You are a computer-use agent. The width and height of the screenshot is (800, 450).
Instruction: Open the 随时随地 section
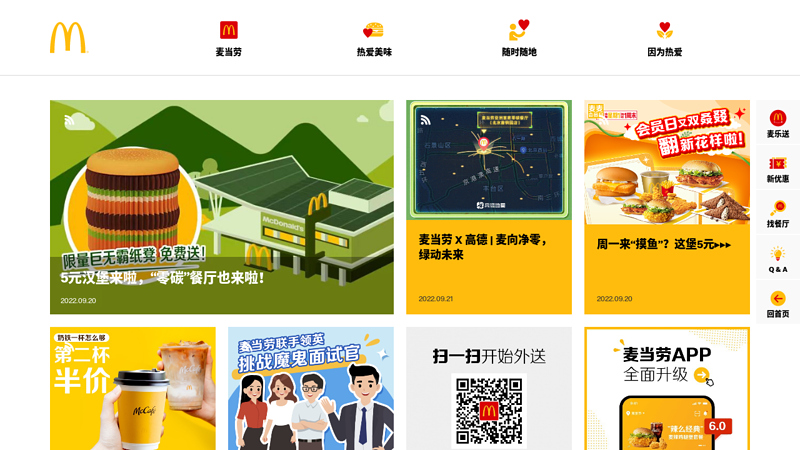(519, 38)
